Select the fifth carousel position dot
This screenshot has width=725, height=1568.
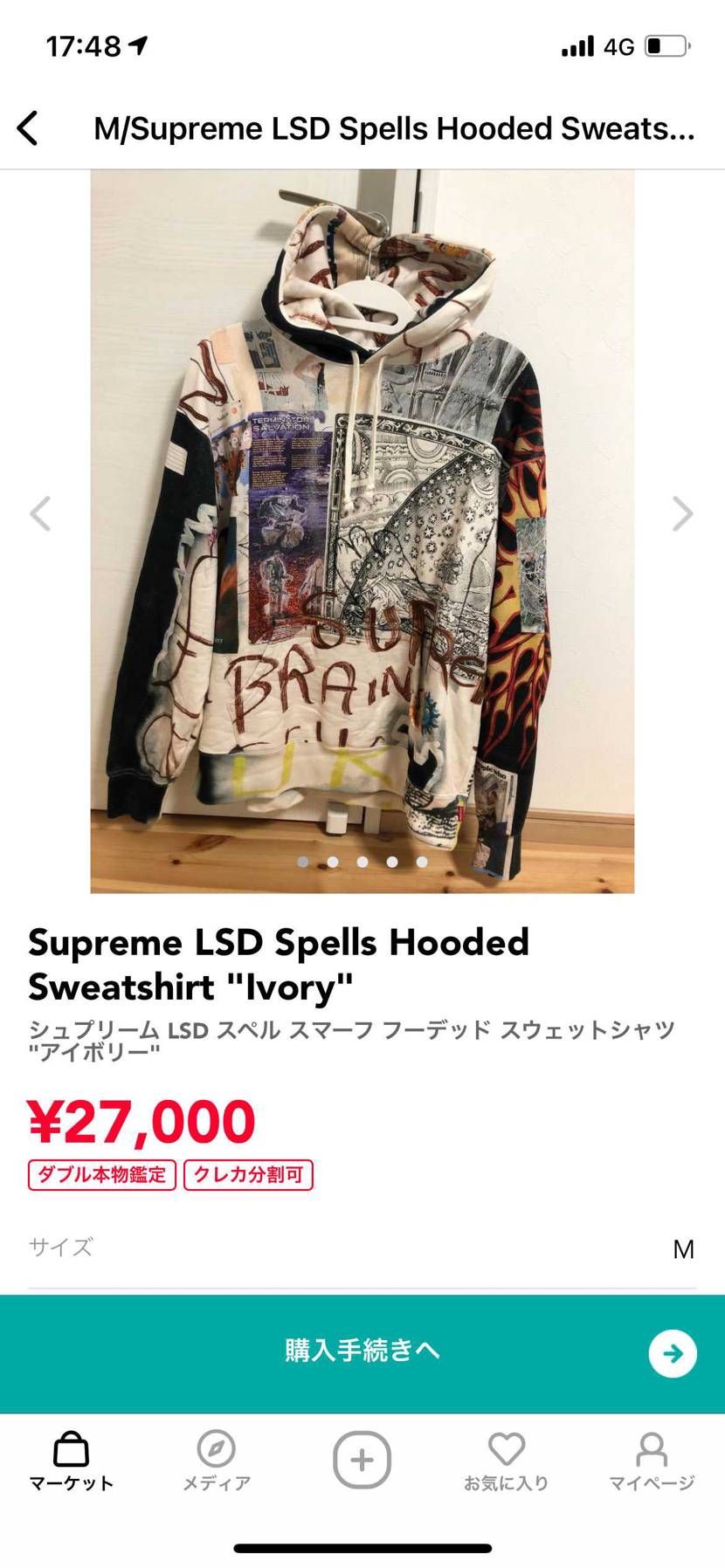click(420, 862)
